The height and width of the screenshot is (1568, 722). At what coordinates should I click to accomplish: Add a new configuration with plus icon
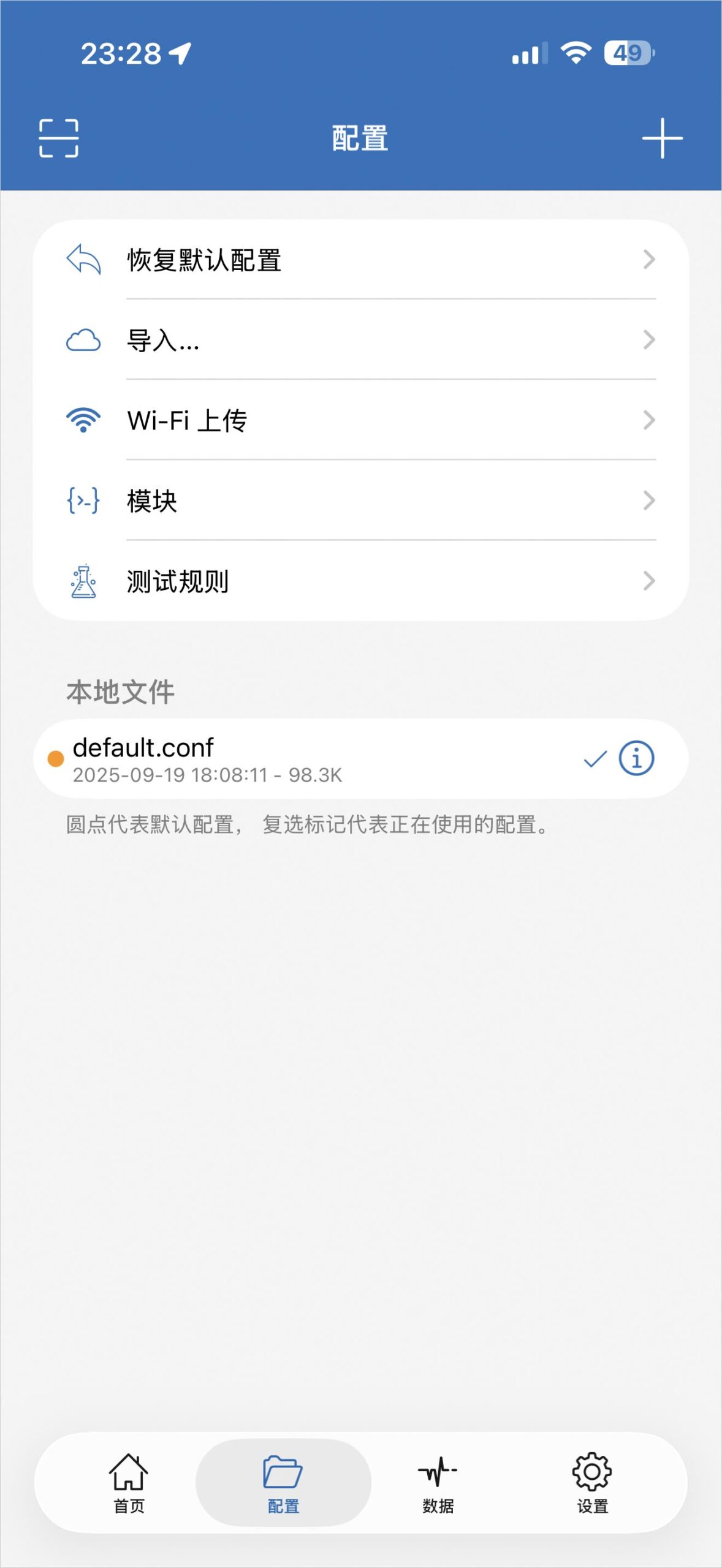[x=662, y=138]
